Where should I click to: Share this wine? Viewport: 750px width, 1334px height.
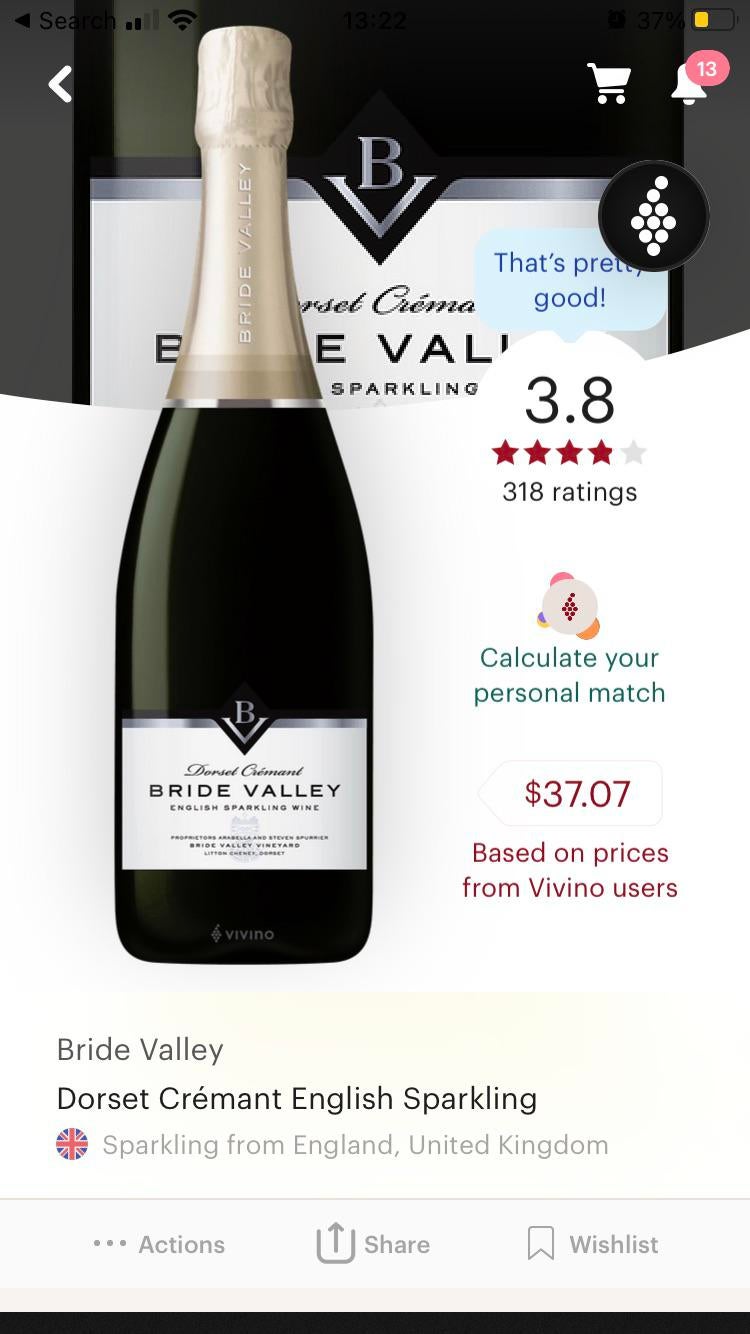(x=373, y=1243)
